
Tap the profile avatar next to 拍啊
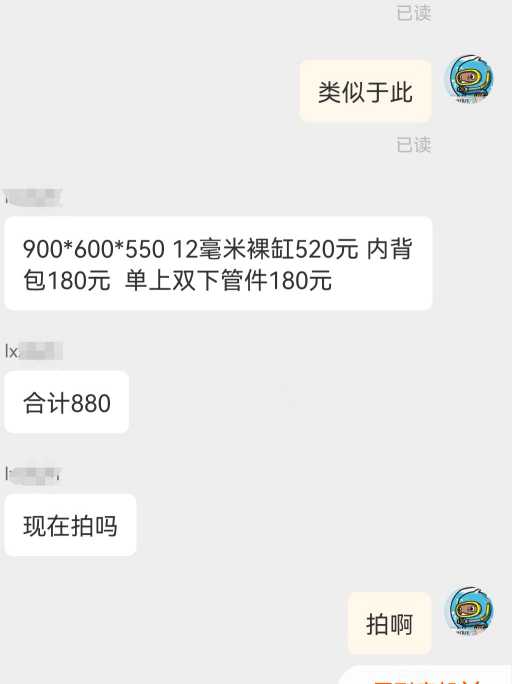[x=471, y=611]
